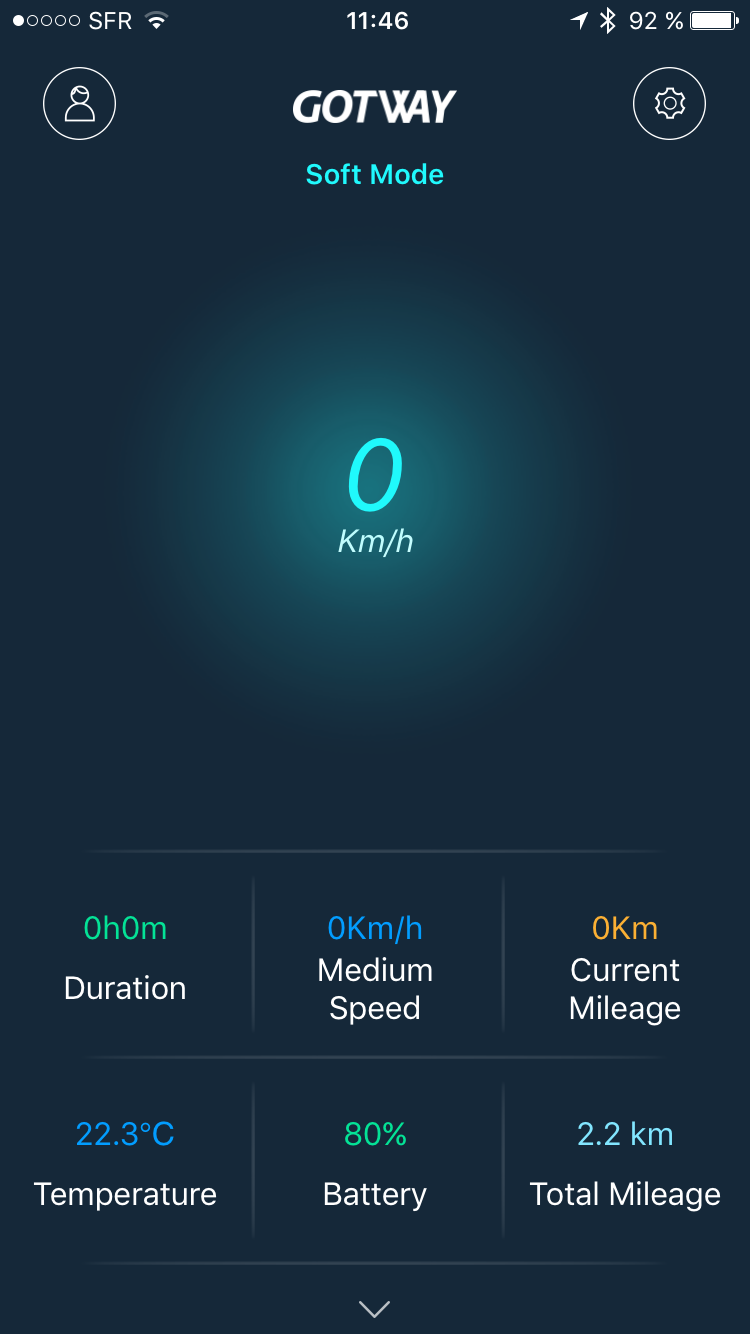Expand the panel with the bottom chevron
Screen dimensions: 750x1334
point(374,1308)
